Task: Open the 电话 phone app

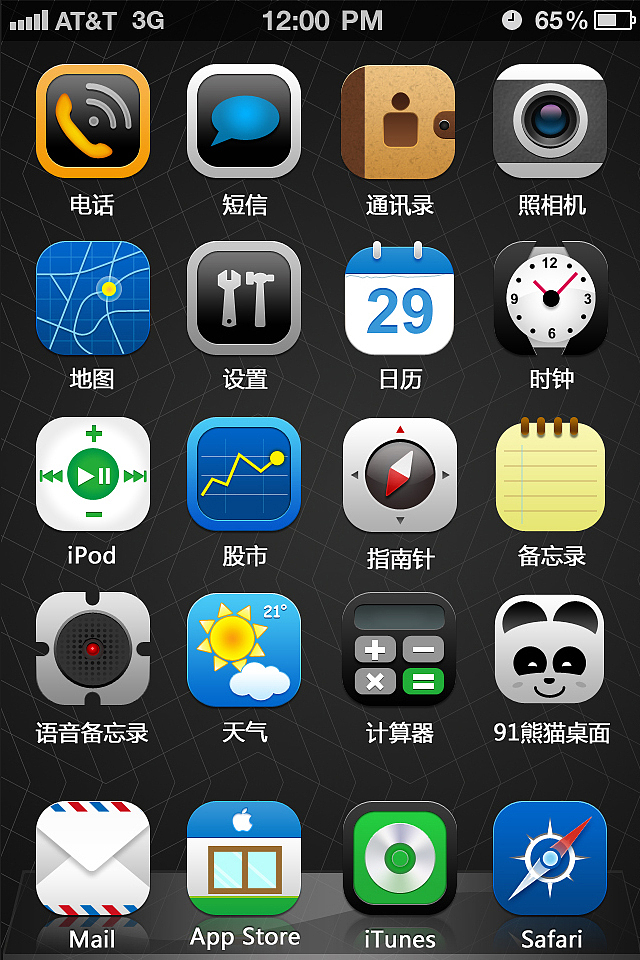Action: pos(93,122)
